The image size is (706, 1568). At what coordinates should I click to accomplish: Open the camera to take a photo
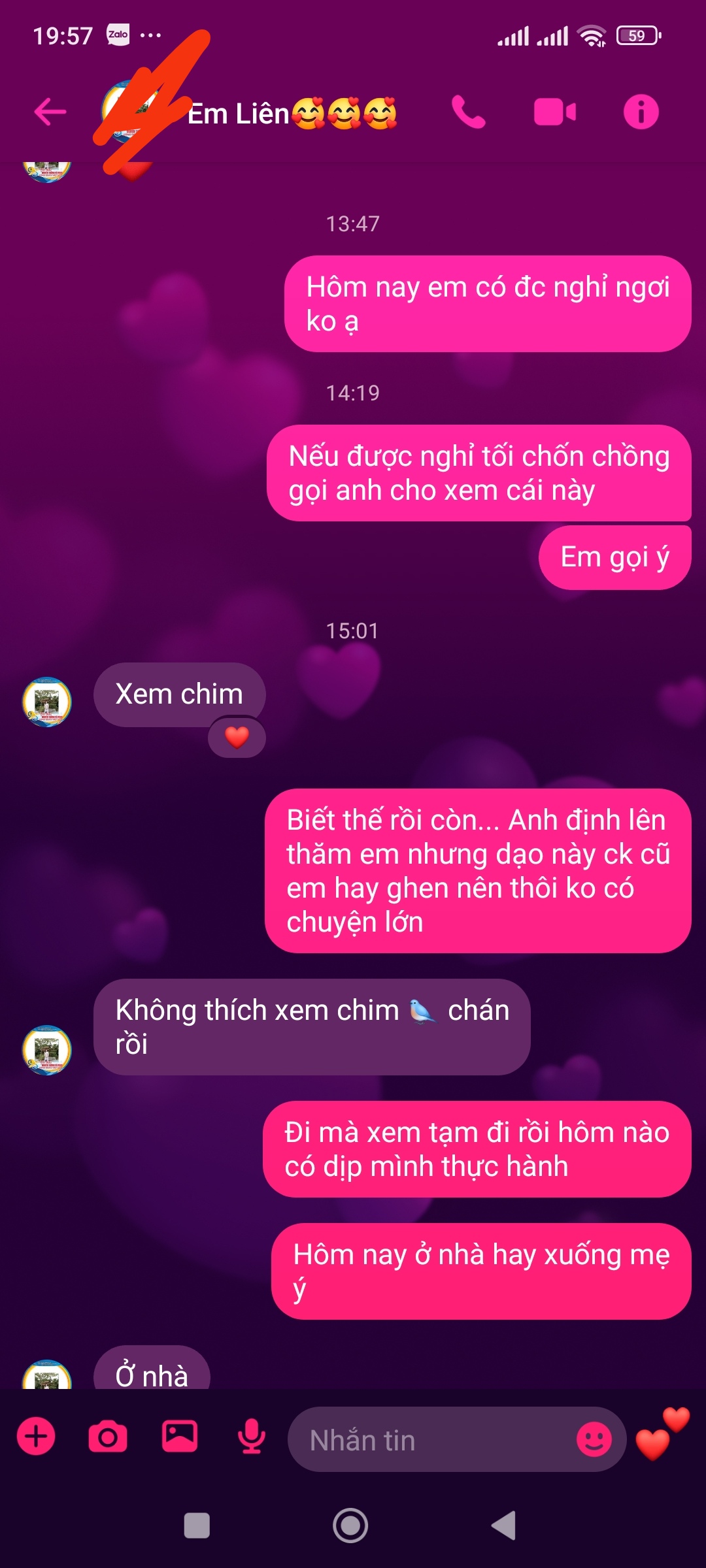[x=108, y=1437]
